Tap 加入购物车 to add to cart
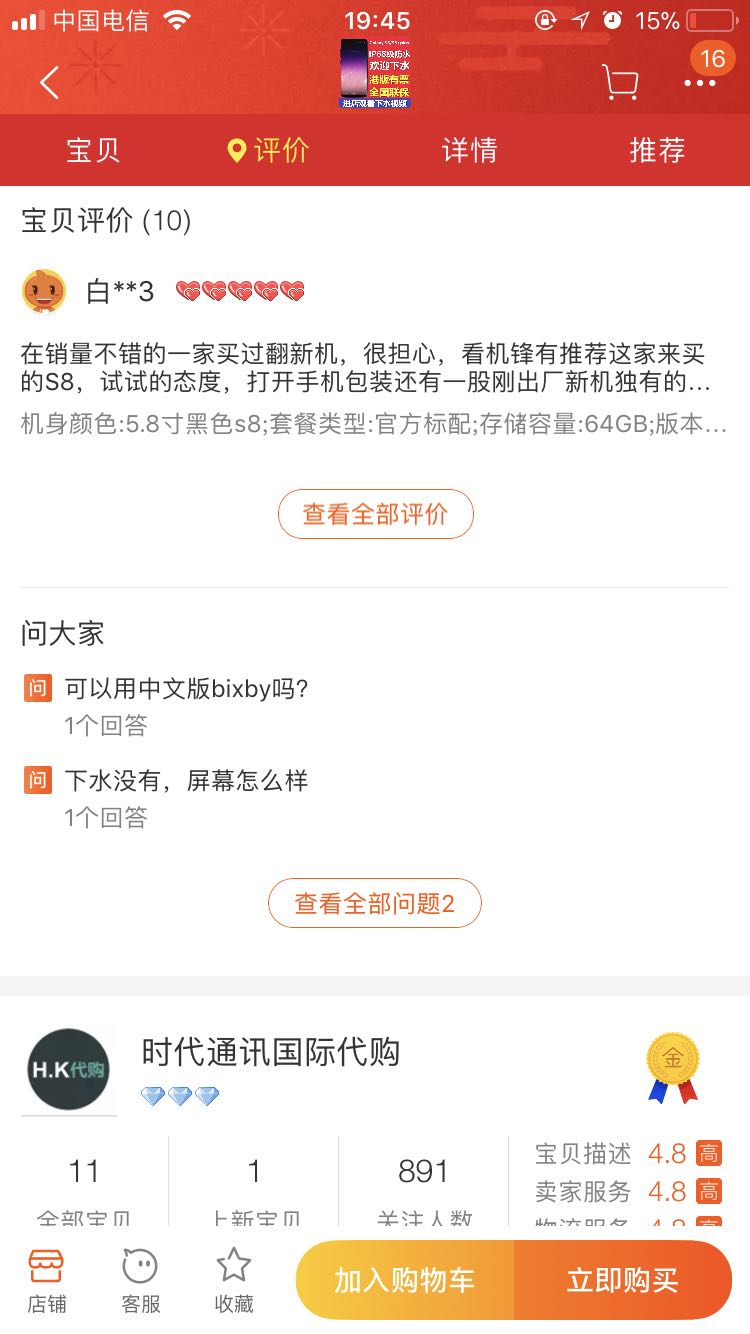 tap(405, 1280)
